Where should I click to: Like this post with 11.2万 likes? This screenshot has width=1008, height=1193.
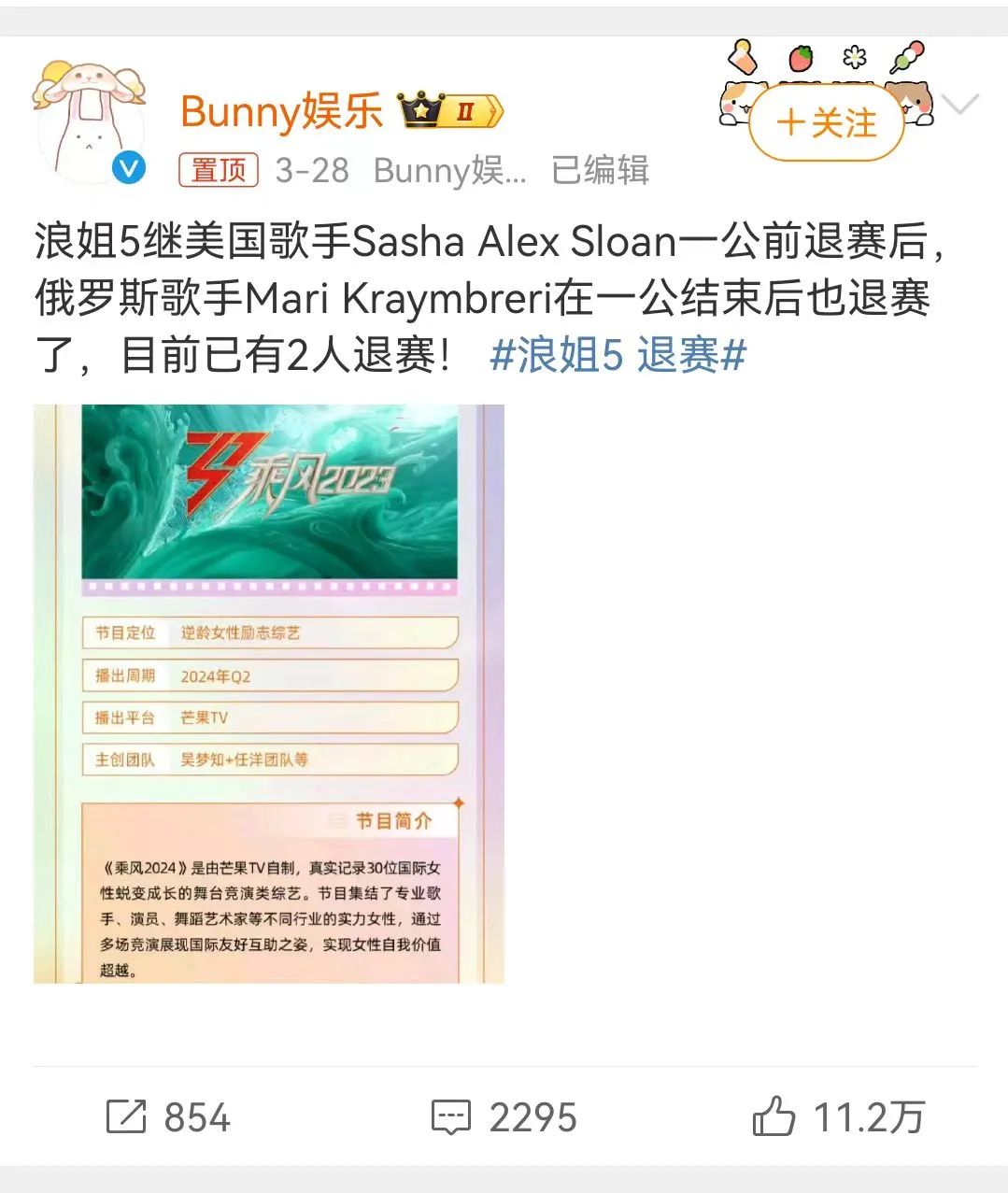[838, 1117]
